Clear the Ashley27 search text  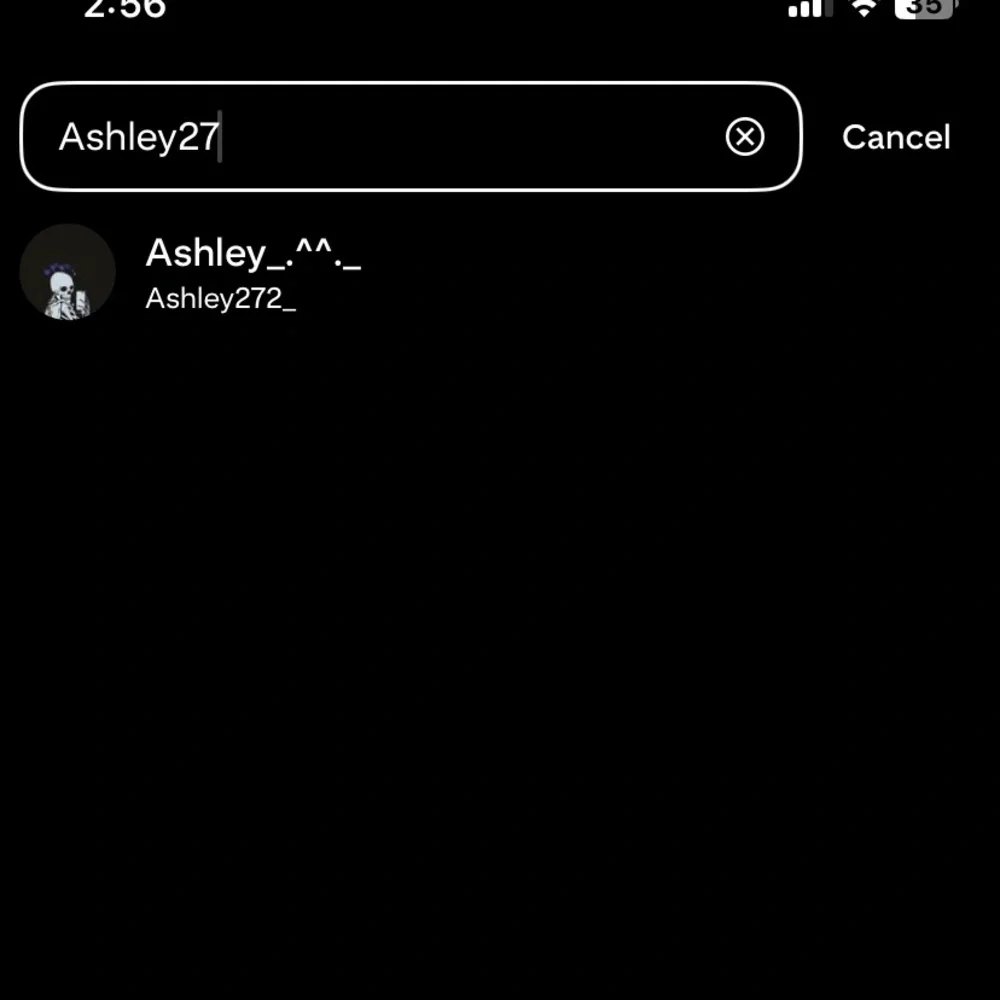click(x=744, y=137)
